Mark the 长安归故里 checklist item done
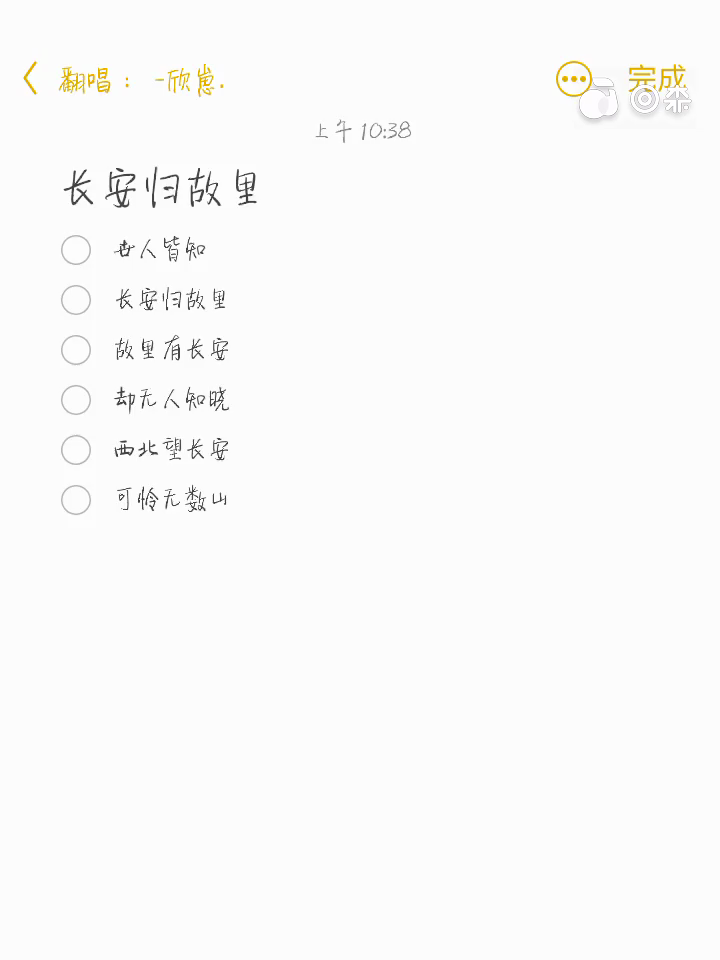Screen dimensions: 720x960 (x=76, y=300)
